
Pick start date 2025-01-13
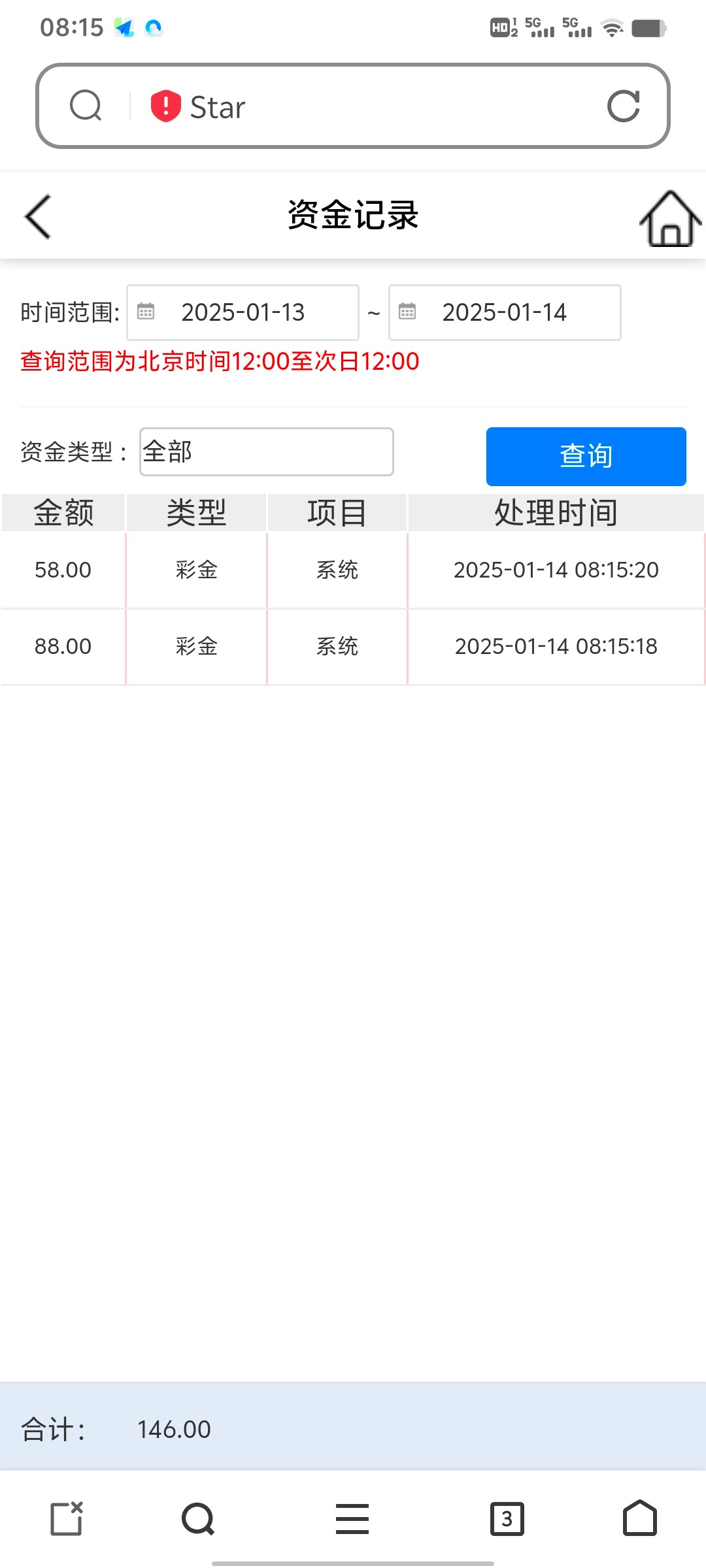[243, 312]
